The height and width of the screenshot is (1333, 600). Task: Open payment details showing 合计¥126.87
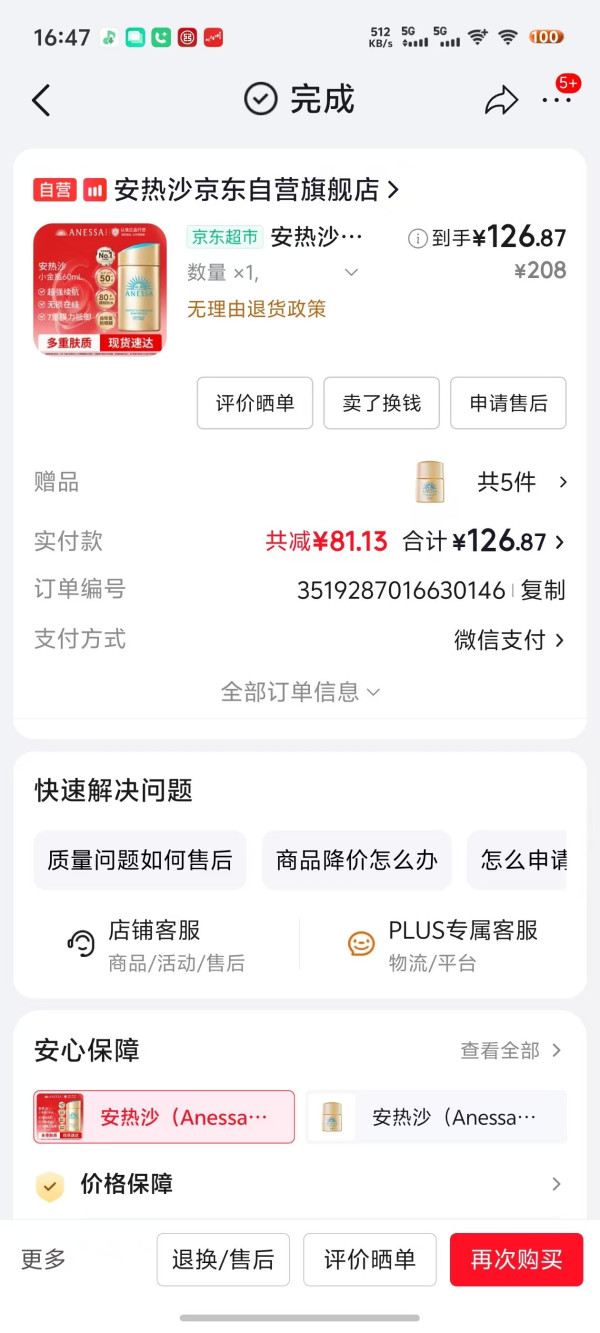click(x=483, y=542)
